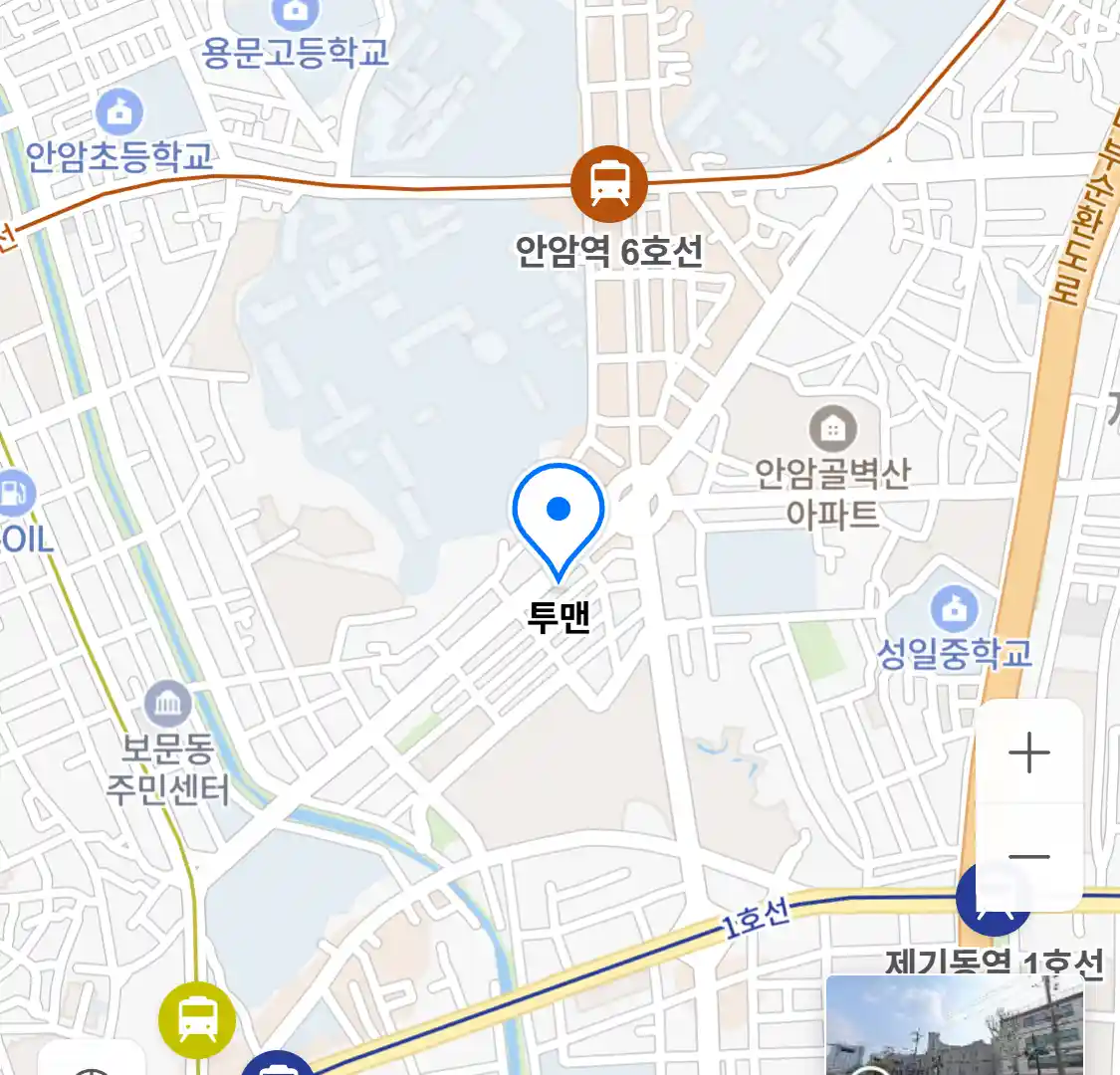Tap the OIL gas station marker
The image size is (1120, 1075).
click(14, 493)
